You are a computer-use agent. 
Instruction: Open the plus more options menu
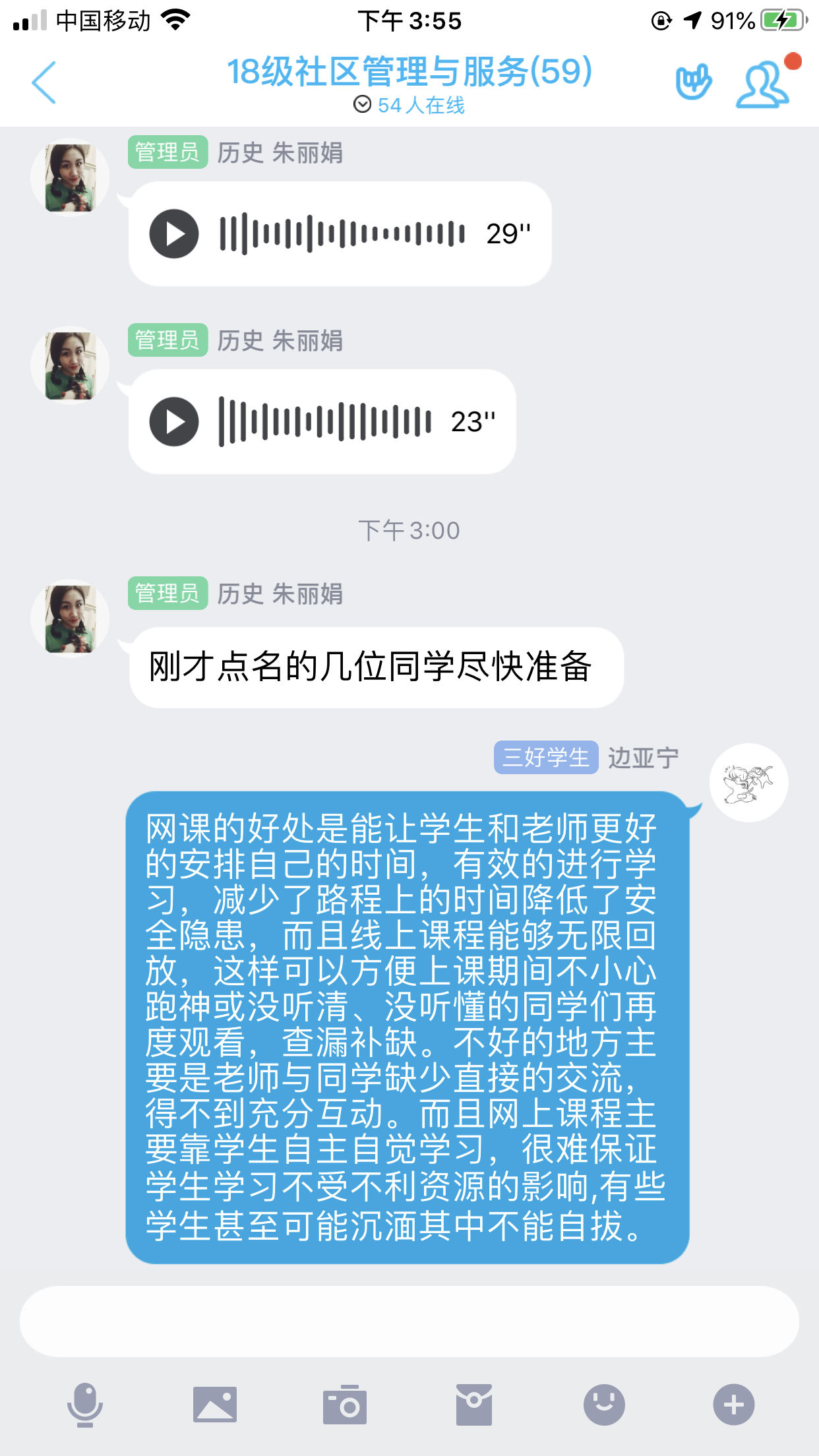(x=733, y=1405)
